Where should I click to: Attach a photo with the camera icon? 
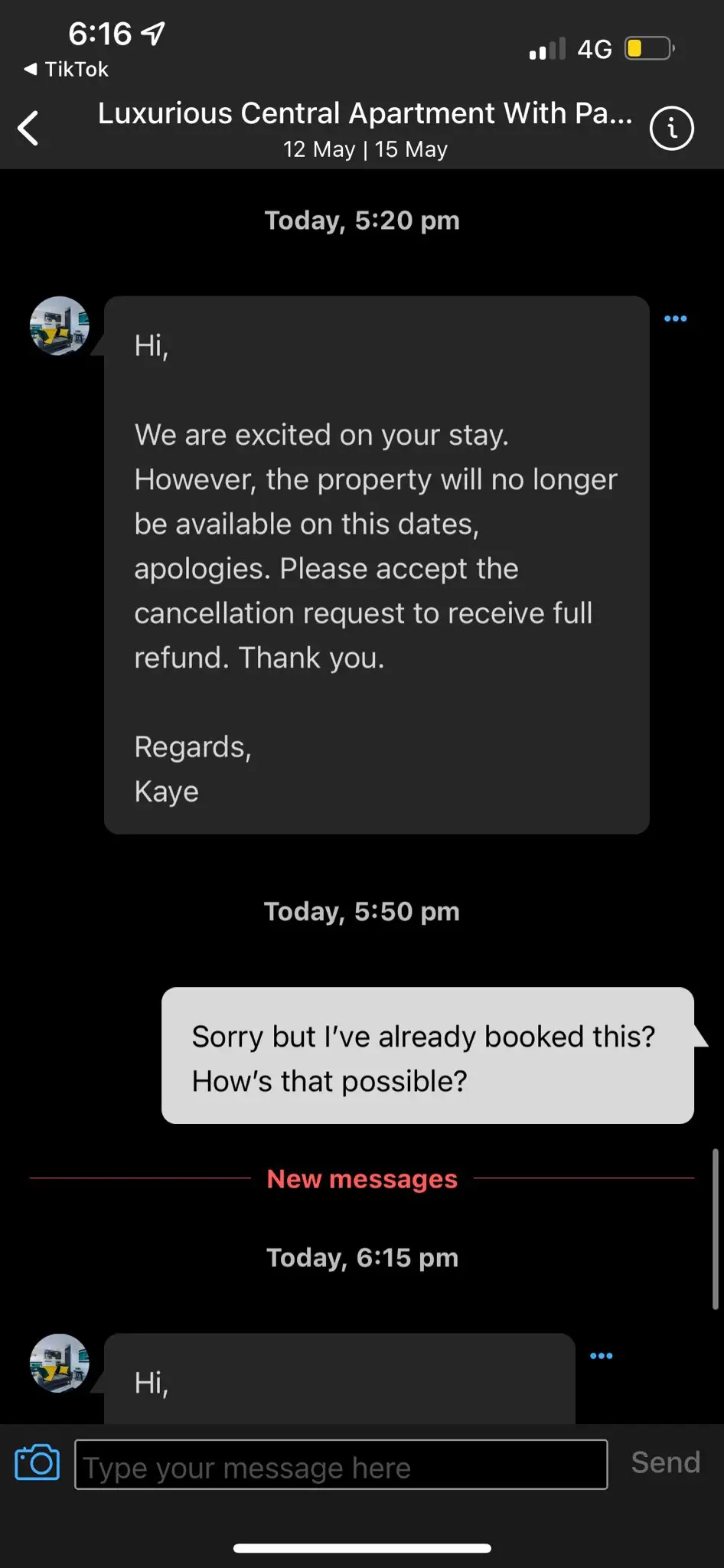(38, 1463)
